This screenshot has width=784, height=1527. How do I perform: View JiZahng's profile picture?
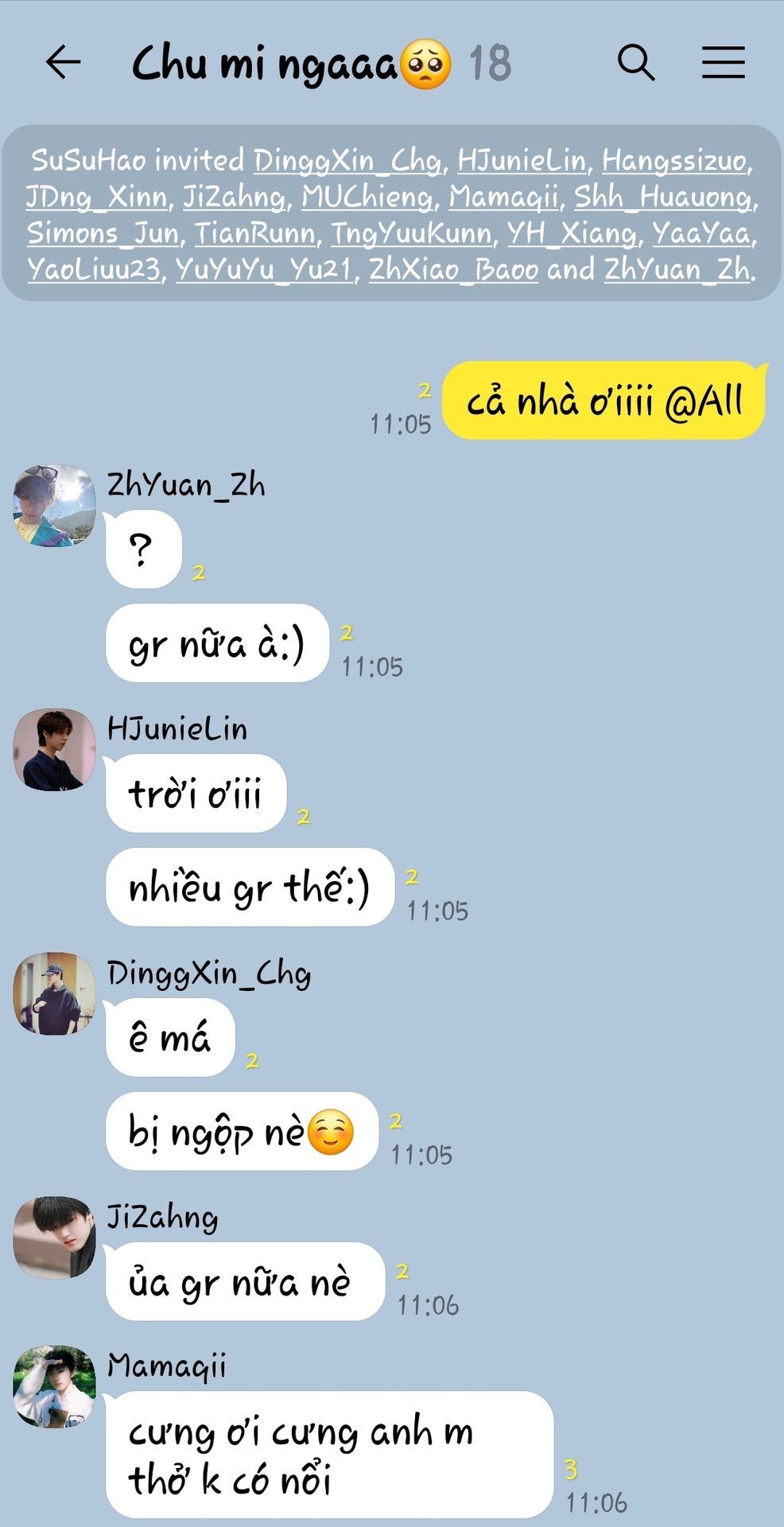click(54, 1238)
